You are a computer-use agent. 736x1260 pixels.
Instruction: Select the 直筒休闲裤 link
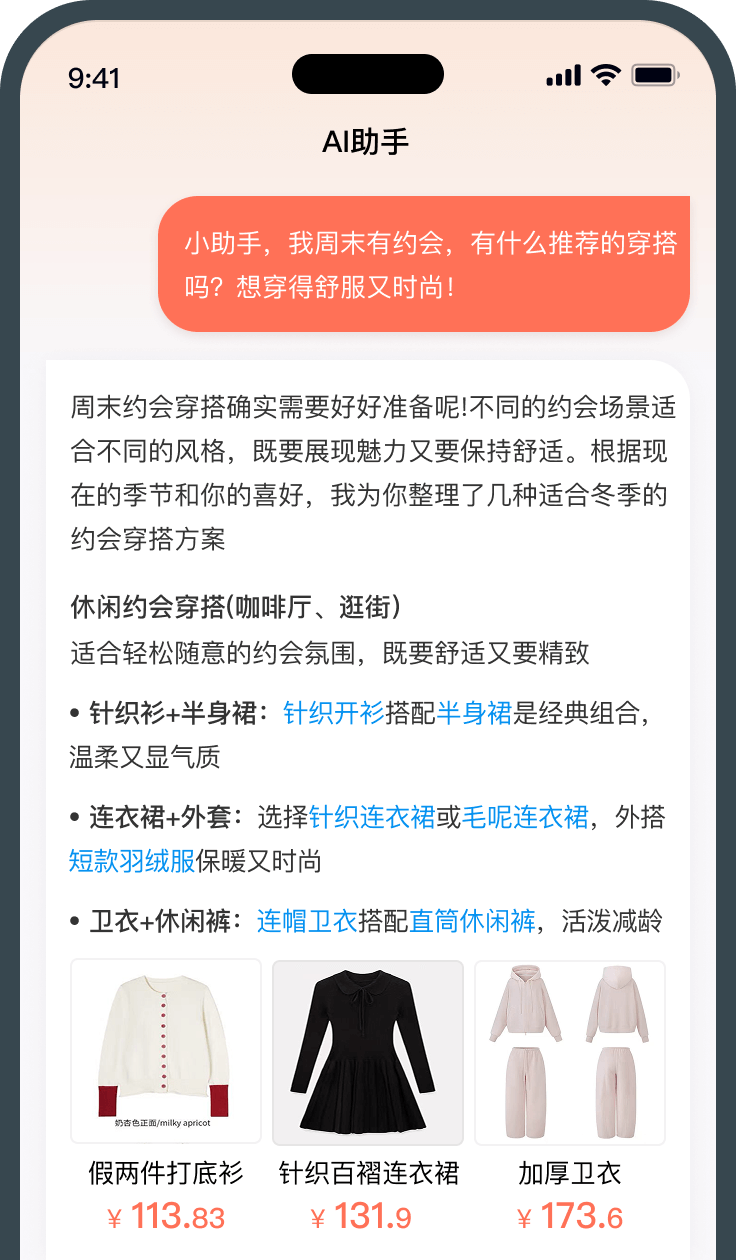(473, 921)
